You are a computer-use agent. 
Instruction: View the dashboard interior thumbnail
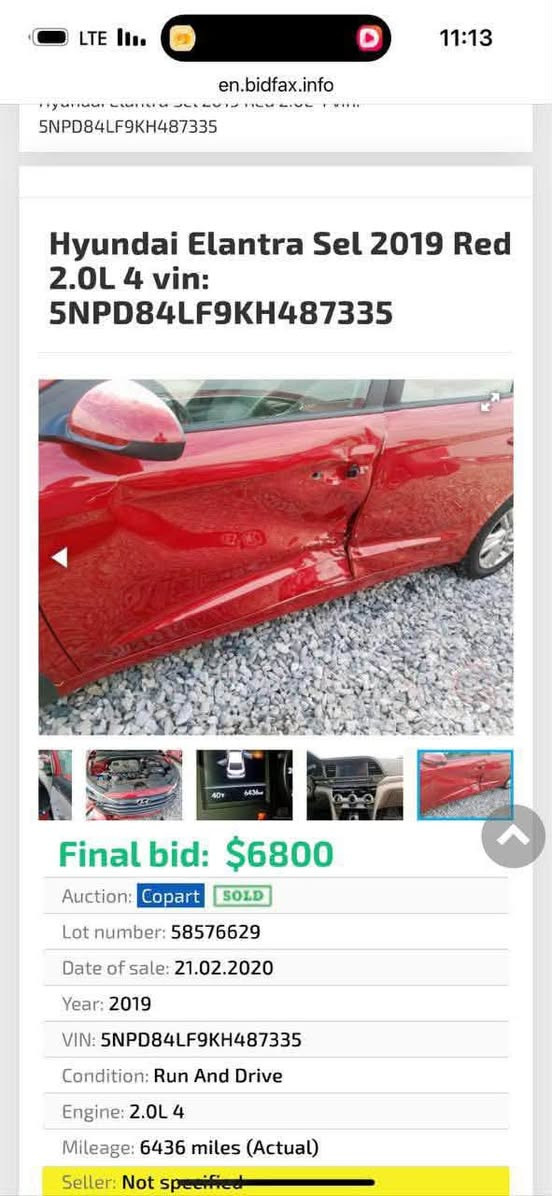355,785
